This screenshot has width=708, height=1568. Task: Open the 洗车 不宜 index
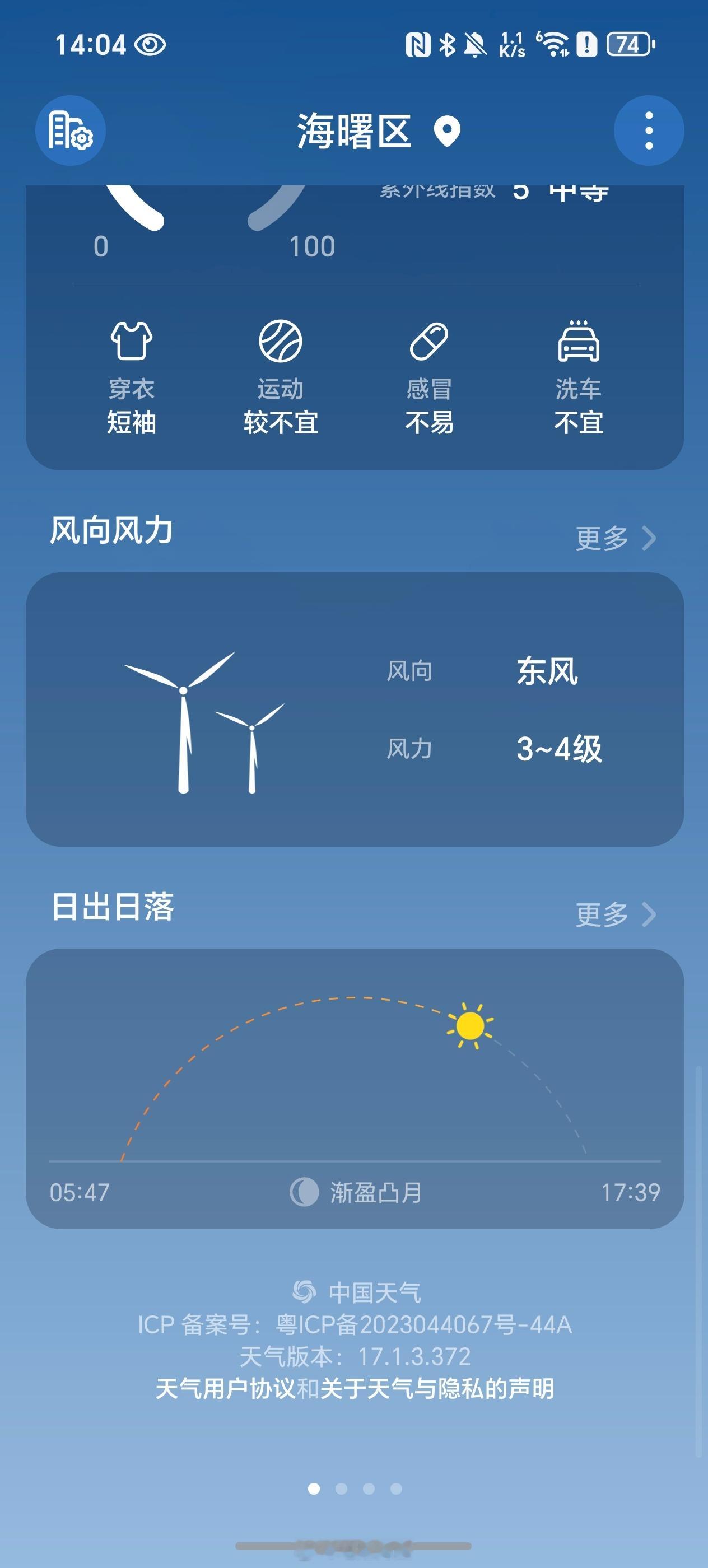579,378
